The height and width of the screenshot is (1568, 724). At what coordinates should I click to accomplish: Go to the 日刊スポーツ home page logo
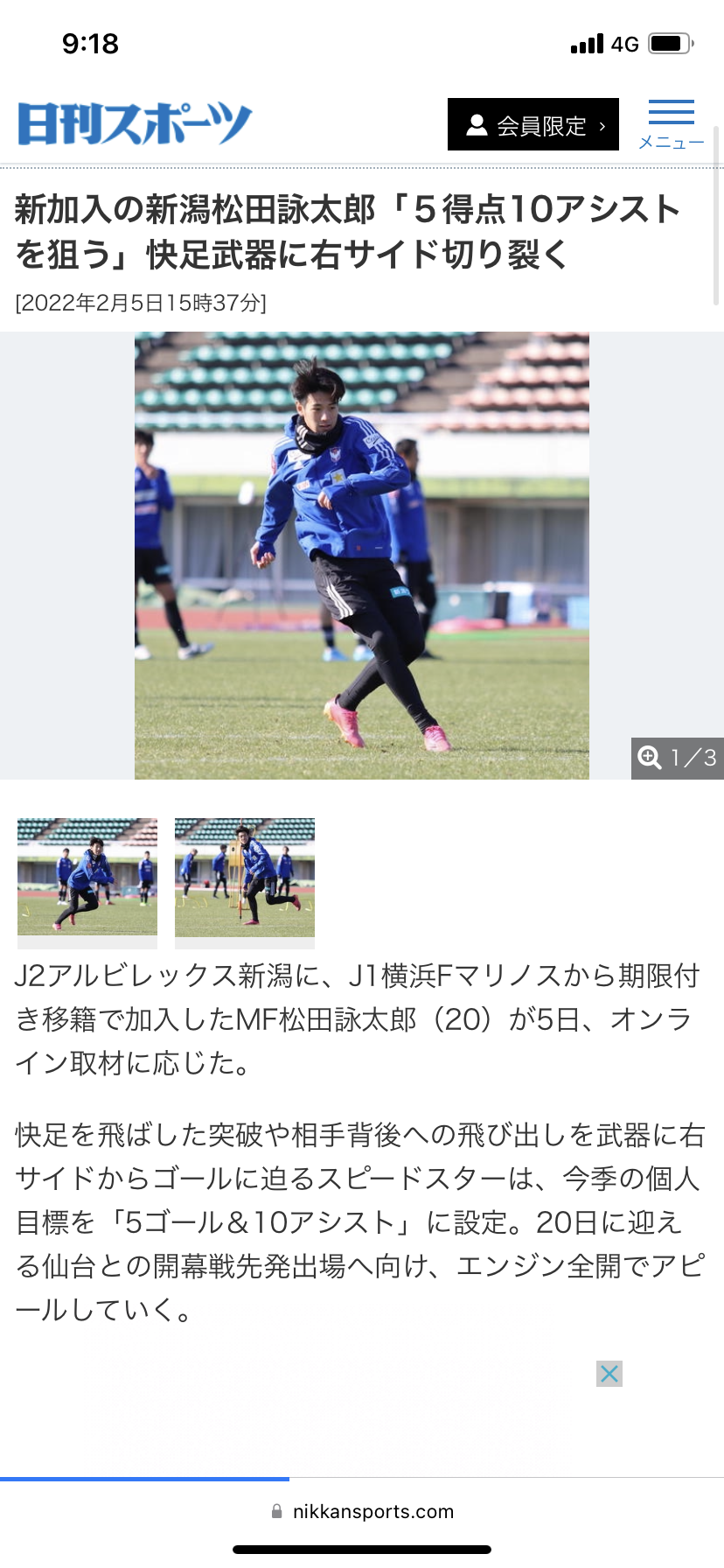click(x=135, y=123)
